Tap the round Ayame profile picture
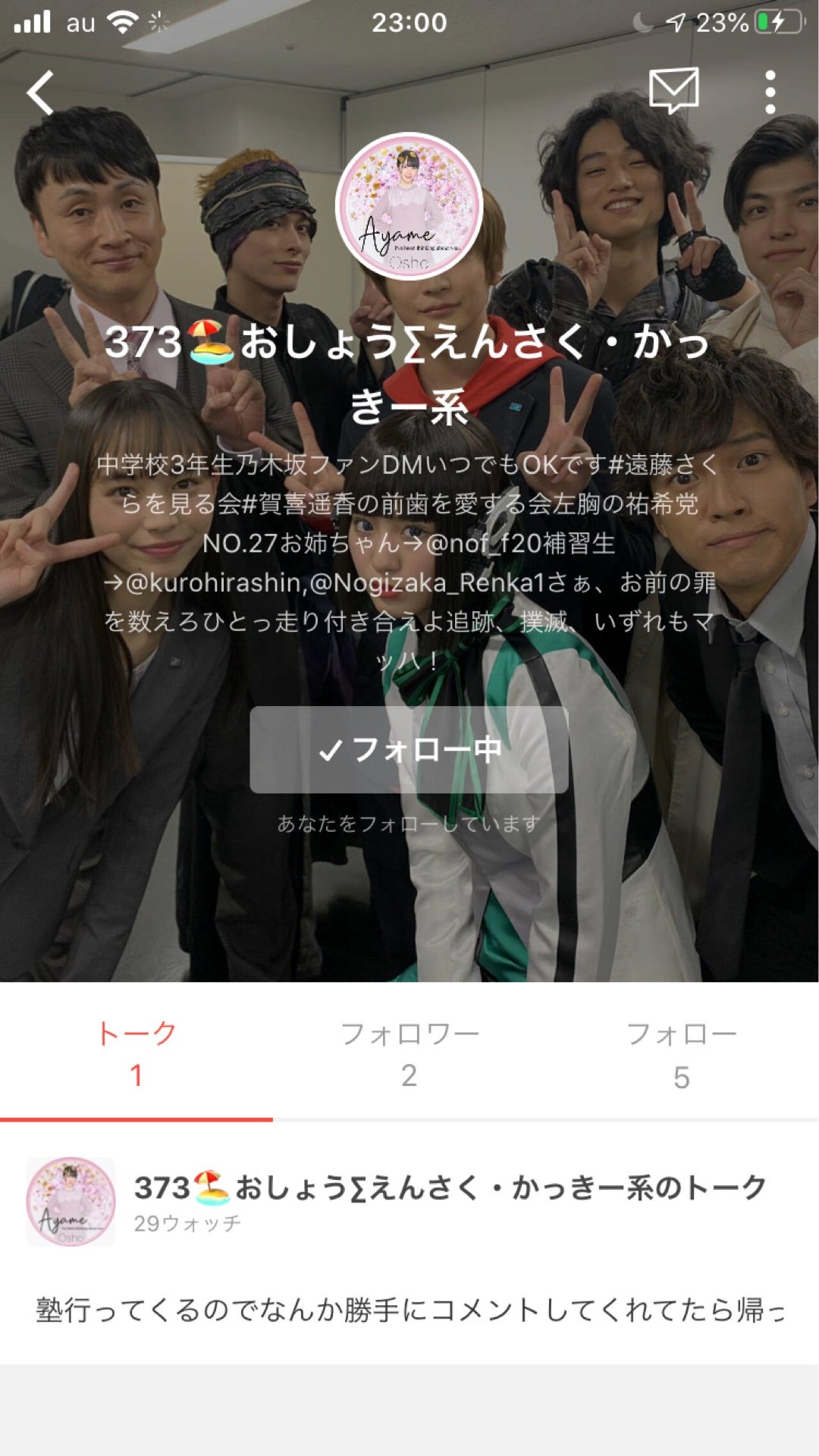This screenshot has height=1456, width=819. click(409, 206)
